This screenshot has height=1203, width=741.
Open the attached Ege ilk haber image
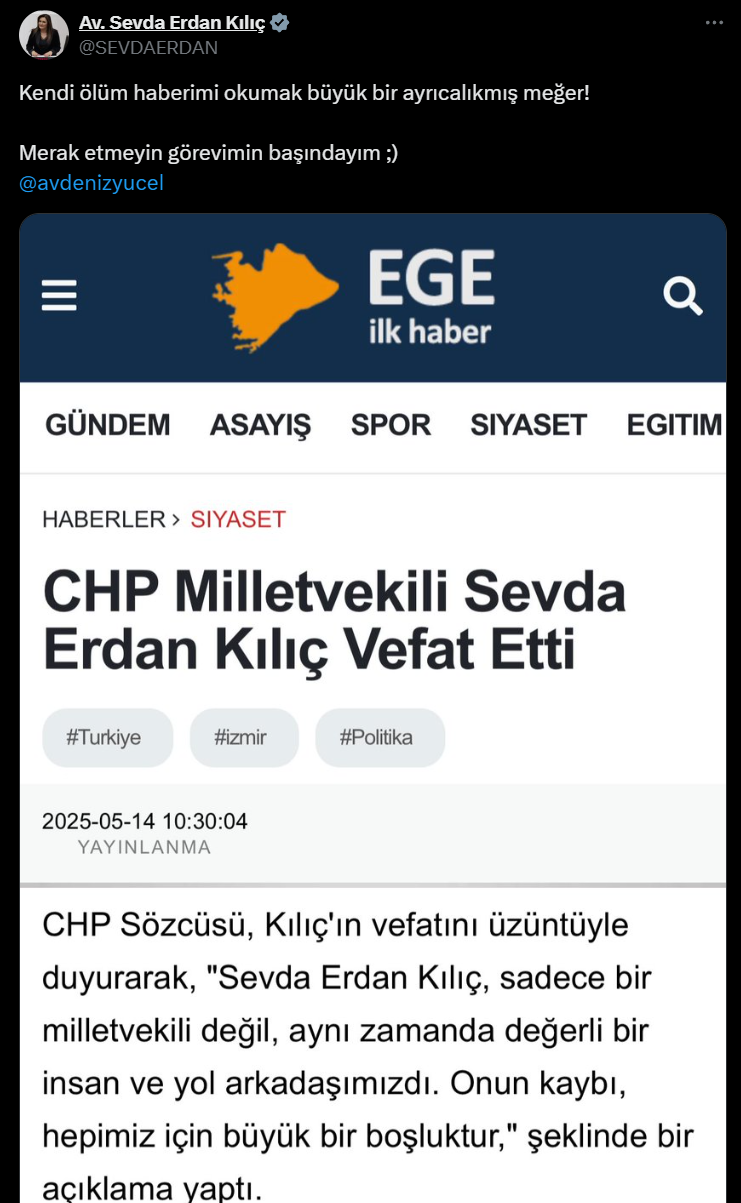tap(373, 708)
